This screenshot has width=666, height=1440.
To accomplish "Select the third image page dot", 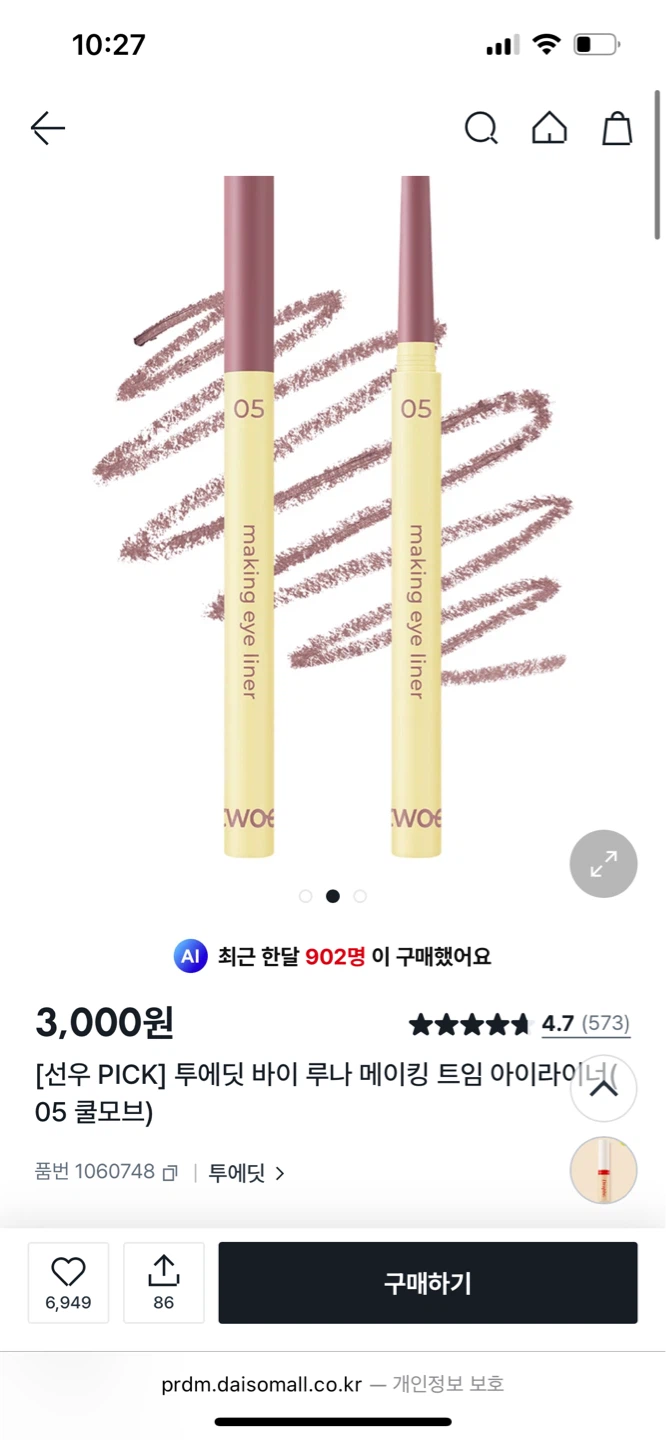I will [360, 896].
